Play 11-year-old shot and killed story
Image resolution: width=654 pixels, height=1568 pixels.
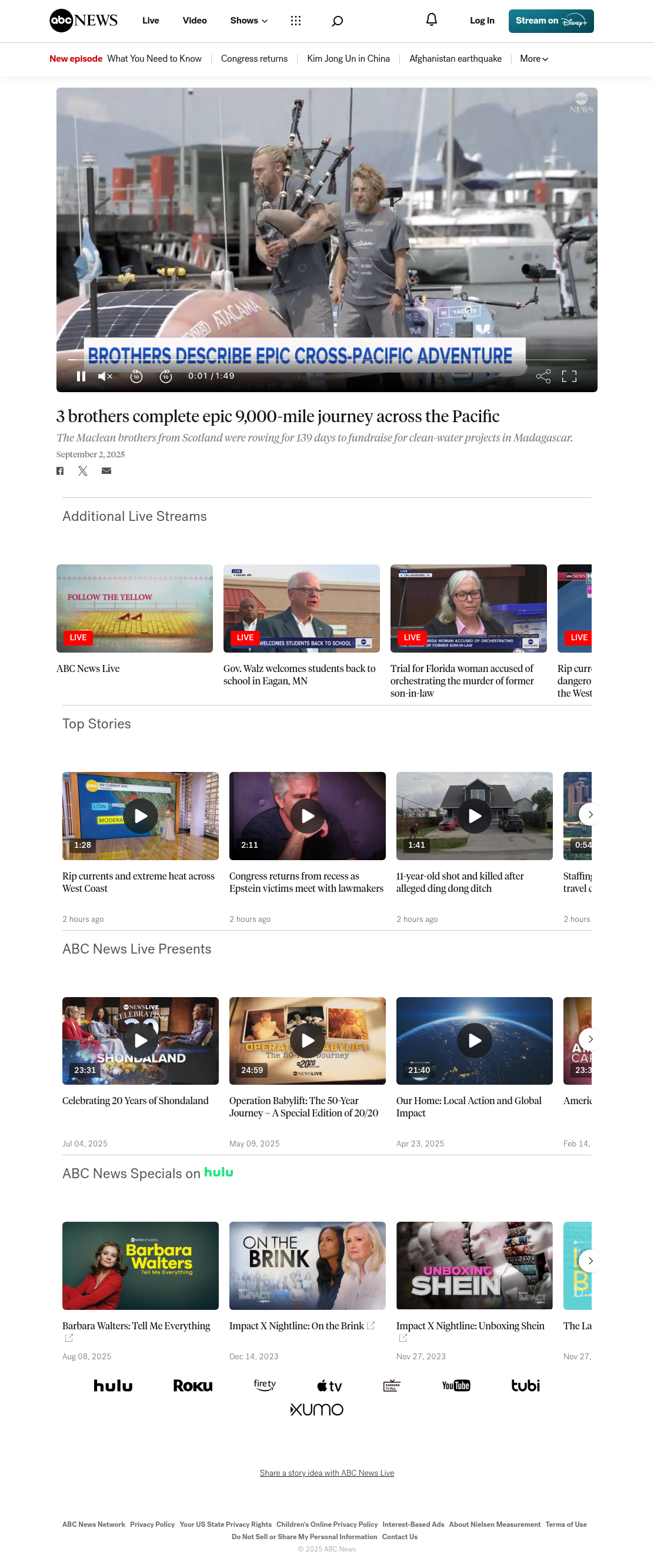coord(475,815)
